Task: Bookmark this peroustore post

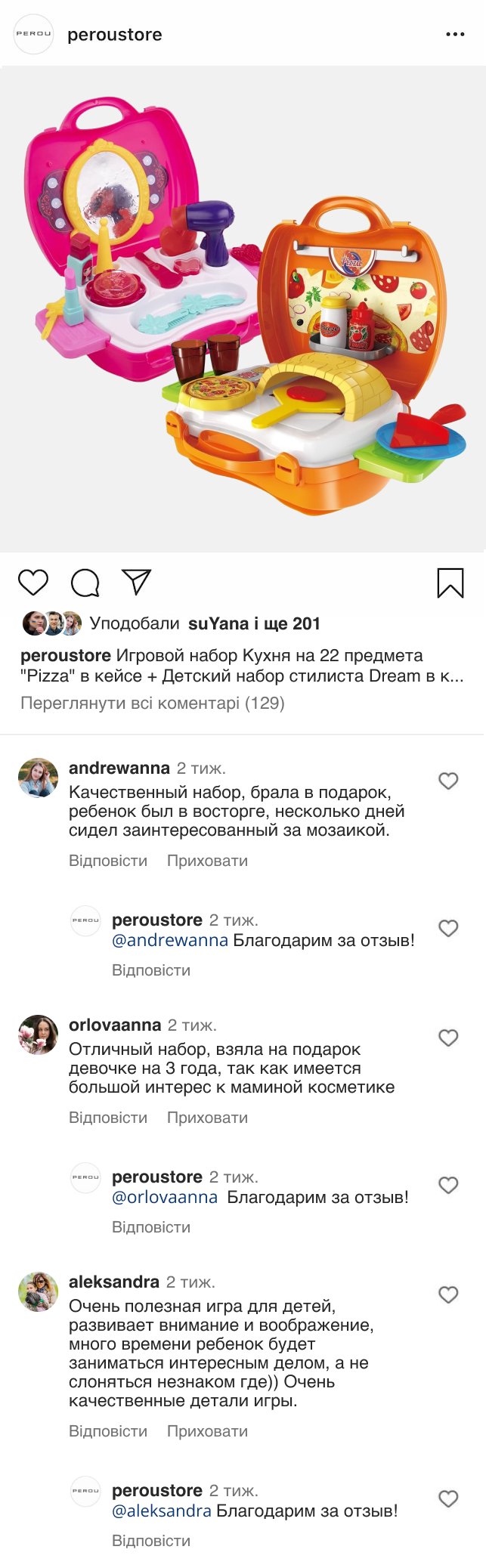Action: [x=450, y=583]
